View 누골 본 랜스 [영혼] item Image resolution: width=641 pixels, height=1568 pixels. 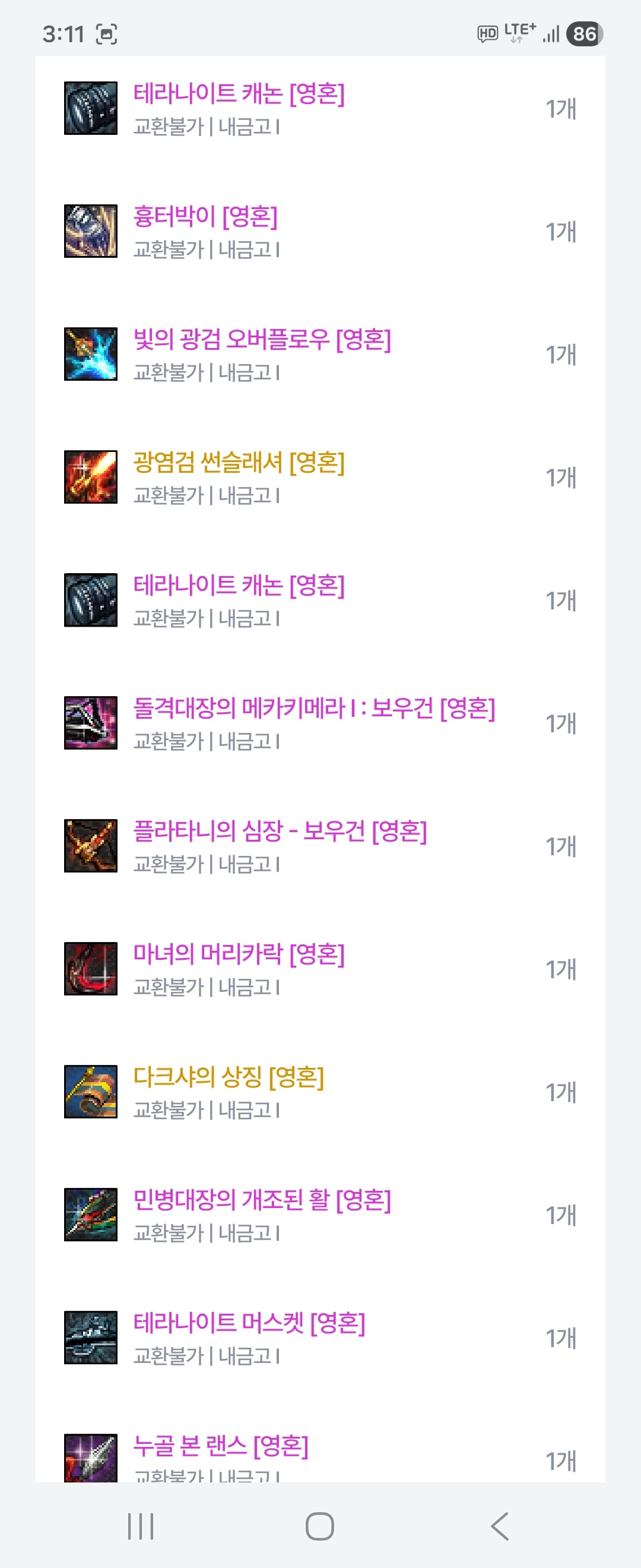220,1447
